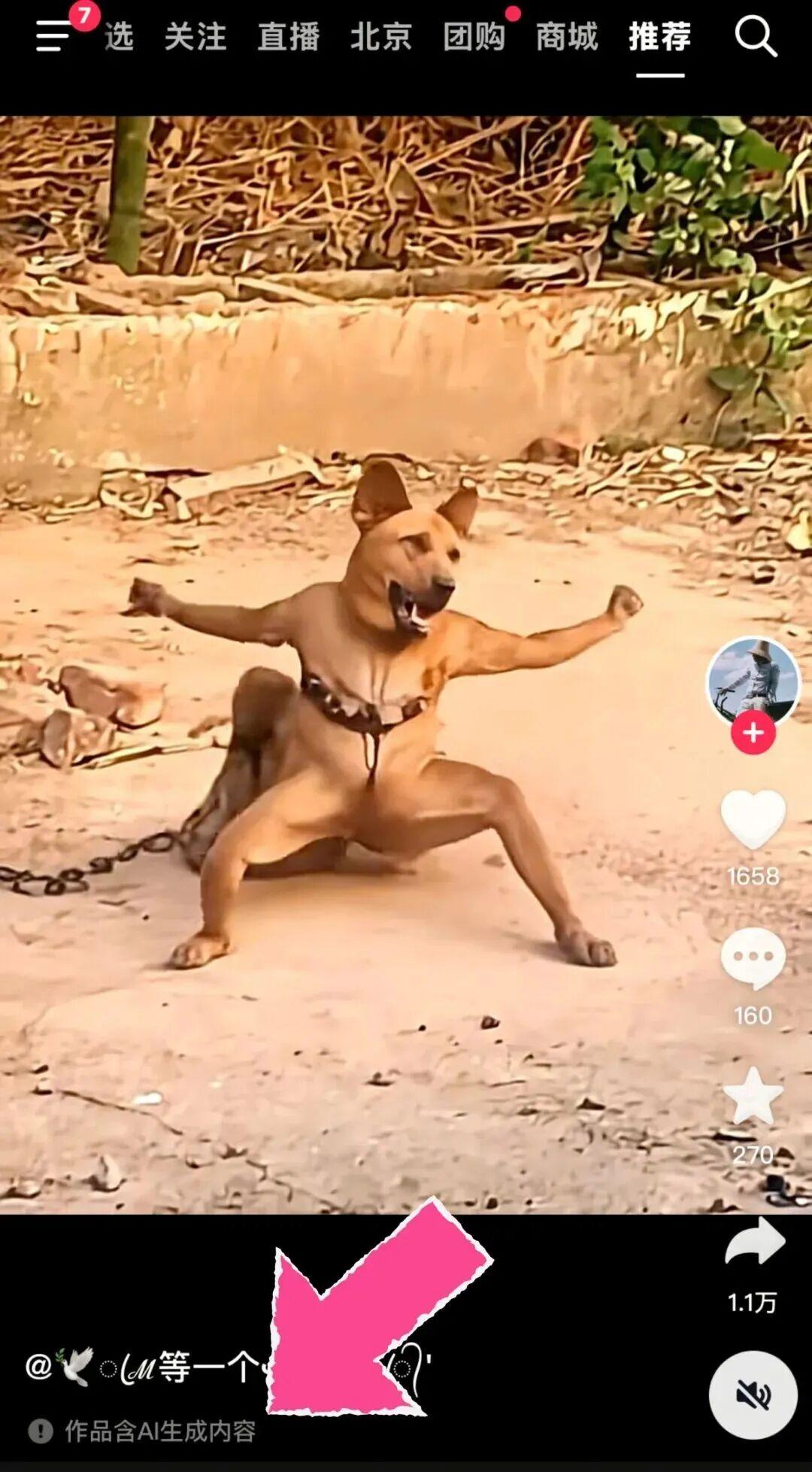Open the search magnifier
This screenshot has width=812, height=1472.
pos(755,36)
